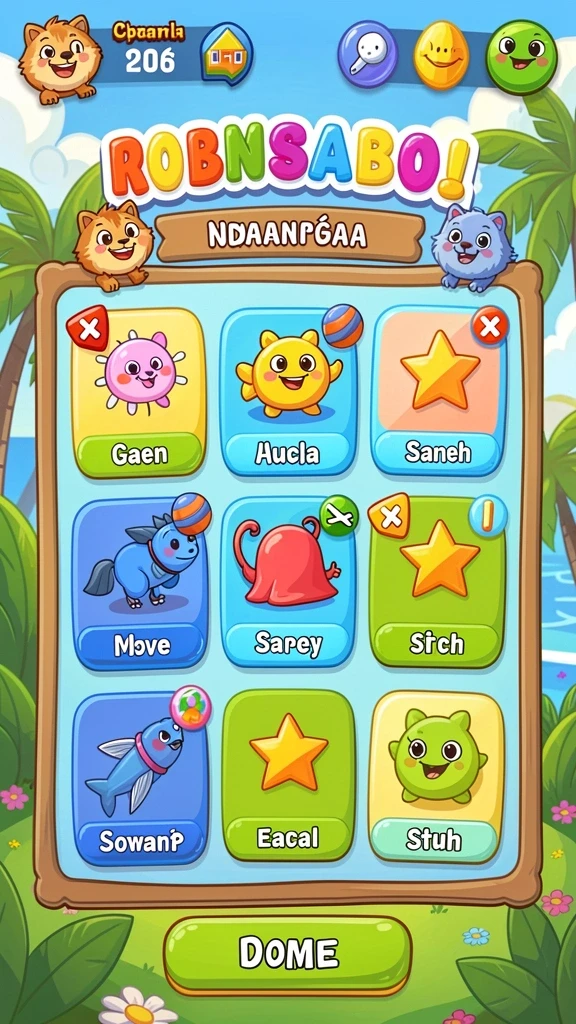Open the Eacal star card
576x1024 pixels.
[288, 776]
